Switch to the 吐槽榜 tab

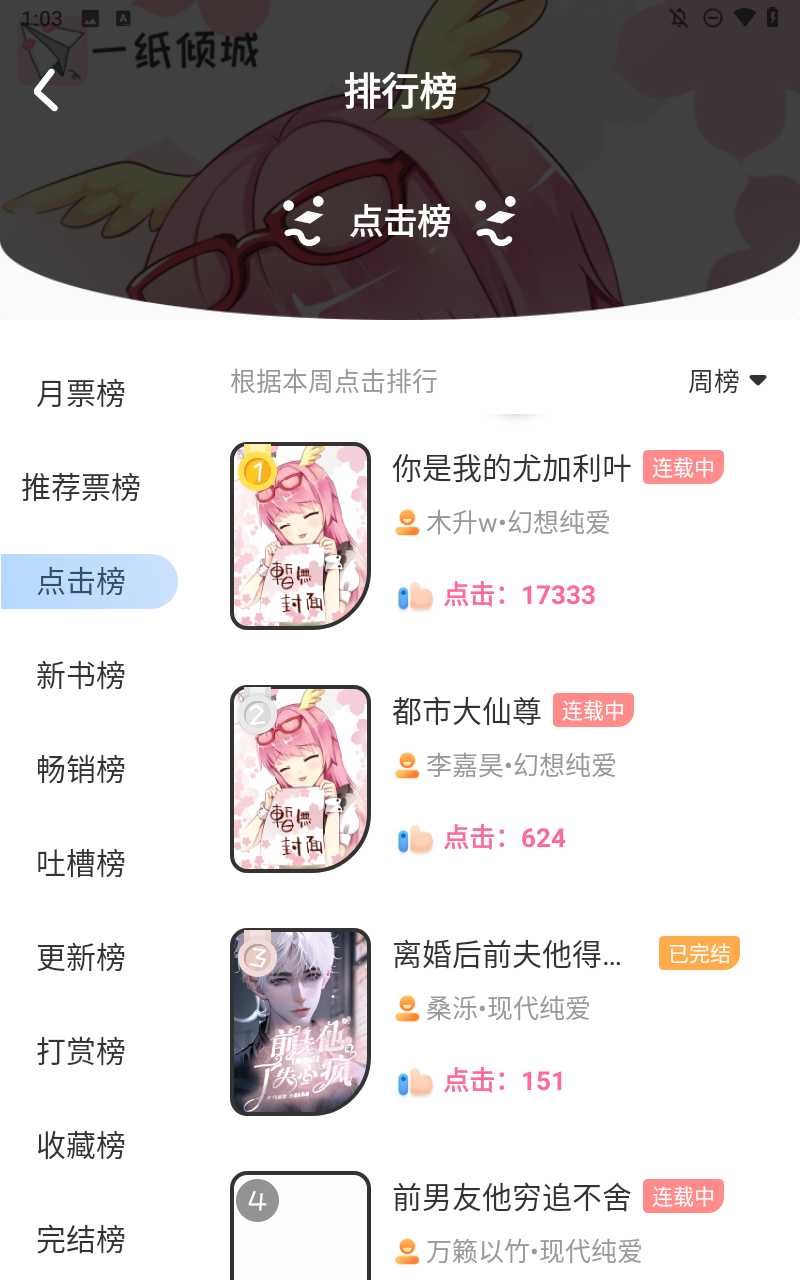tap(81, 863)
